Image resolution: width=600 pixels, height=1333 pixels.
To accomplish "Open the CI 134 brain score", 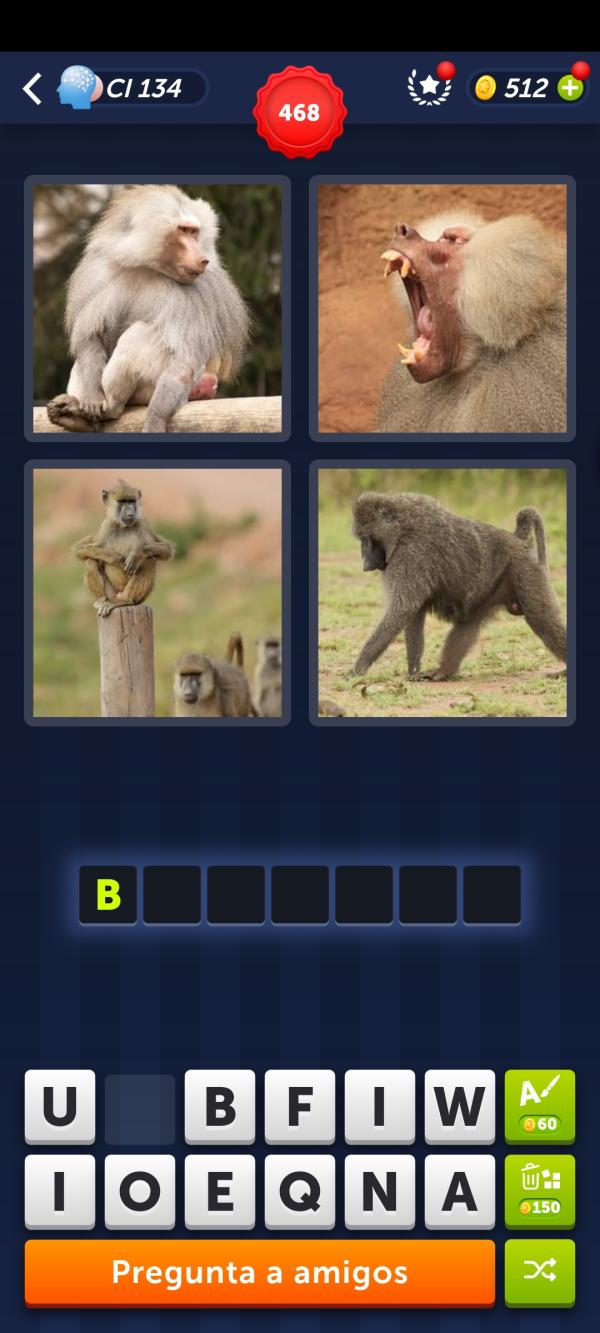I will coord(132,88).
